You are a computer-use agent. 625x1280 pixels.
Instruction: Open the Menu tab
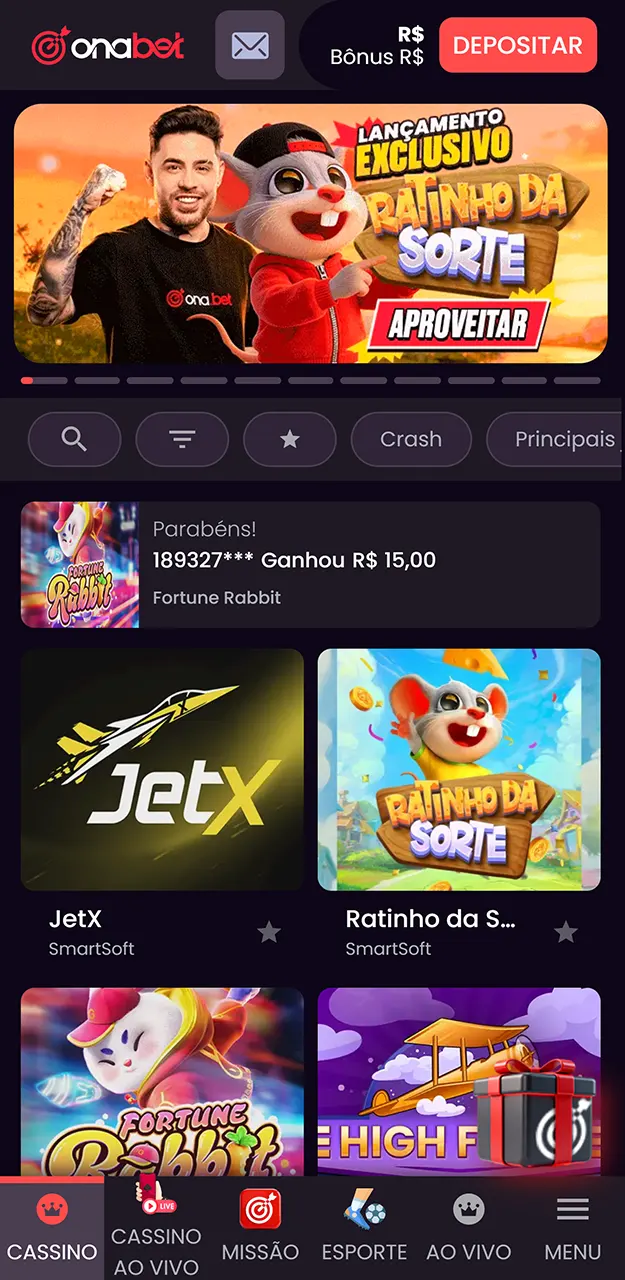click(573, 1228)
